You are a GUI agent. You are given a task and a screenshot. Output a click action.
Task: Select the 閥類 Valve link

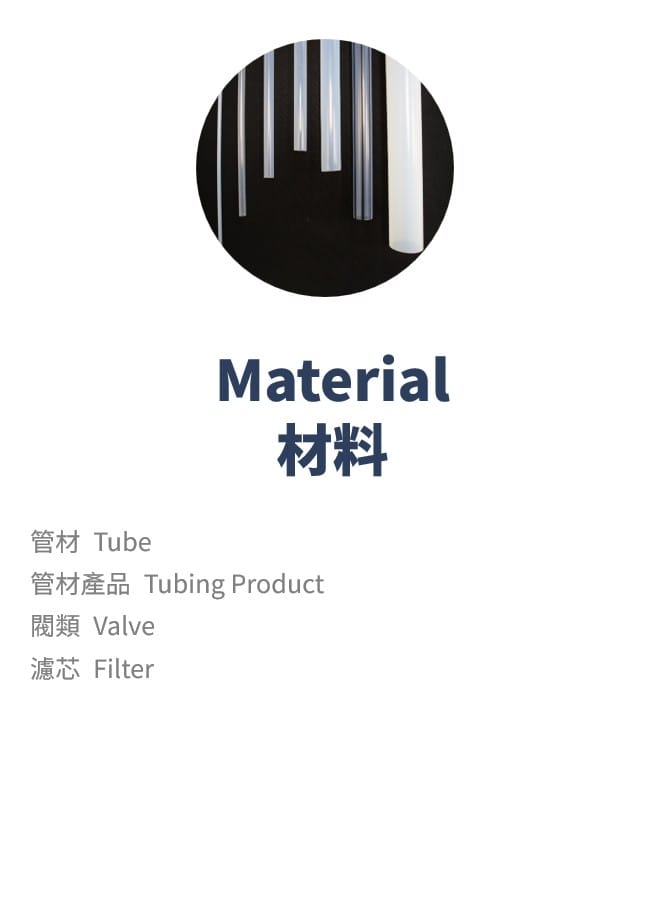coord(93,627)
